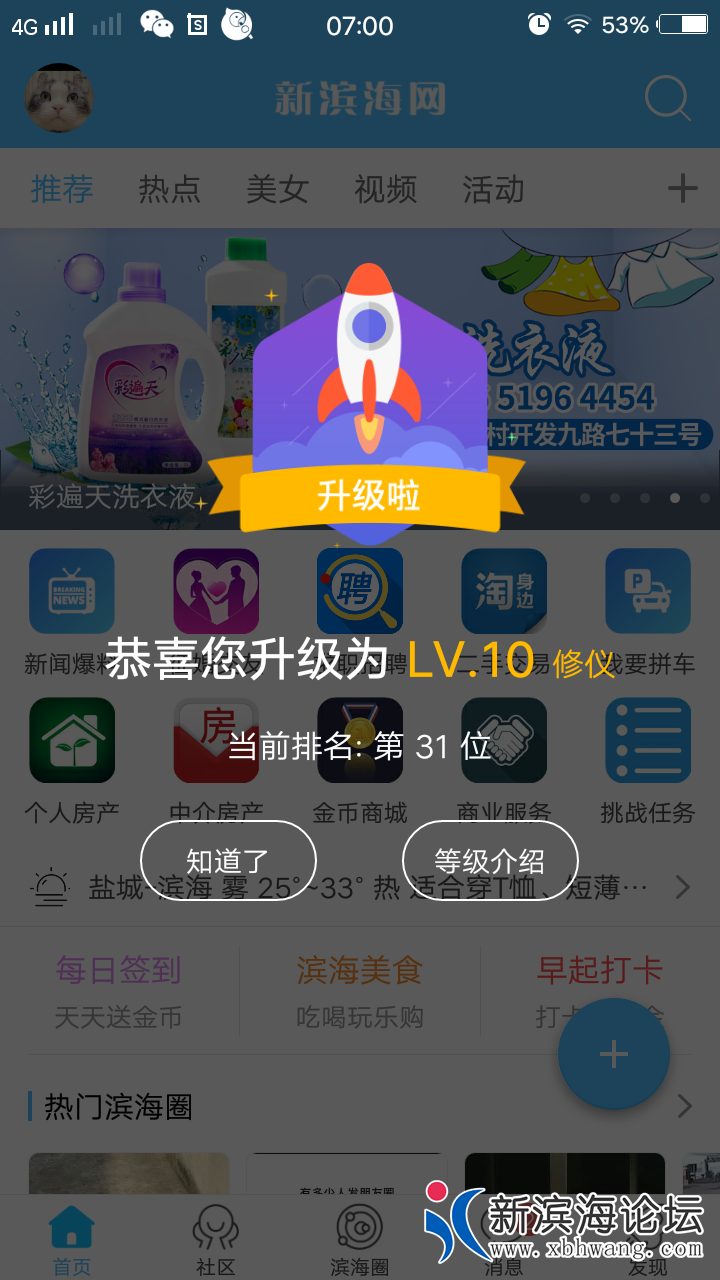Expand 热门滨海圈 with the arrow
The height and width of the screenshot is (1280, 720).
click(x=684, y=1106)
